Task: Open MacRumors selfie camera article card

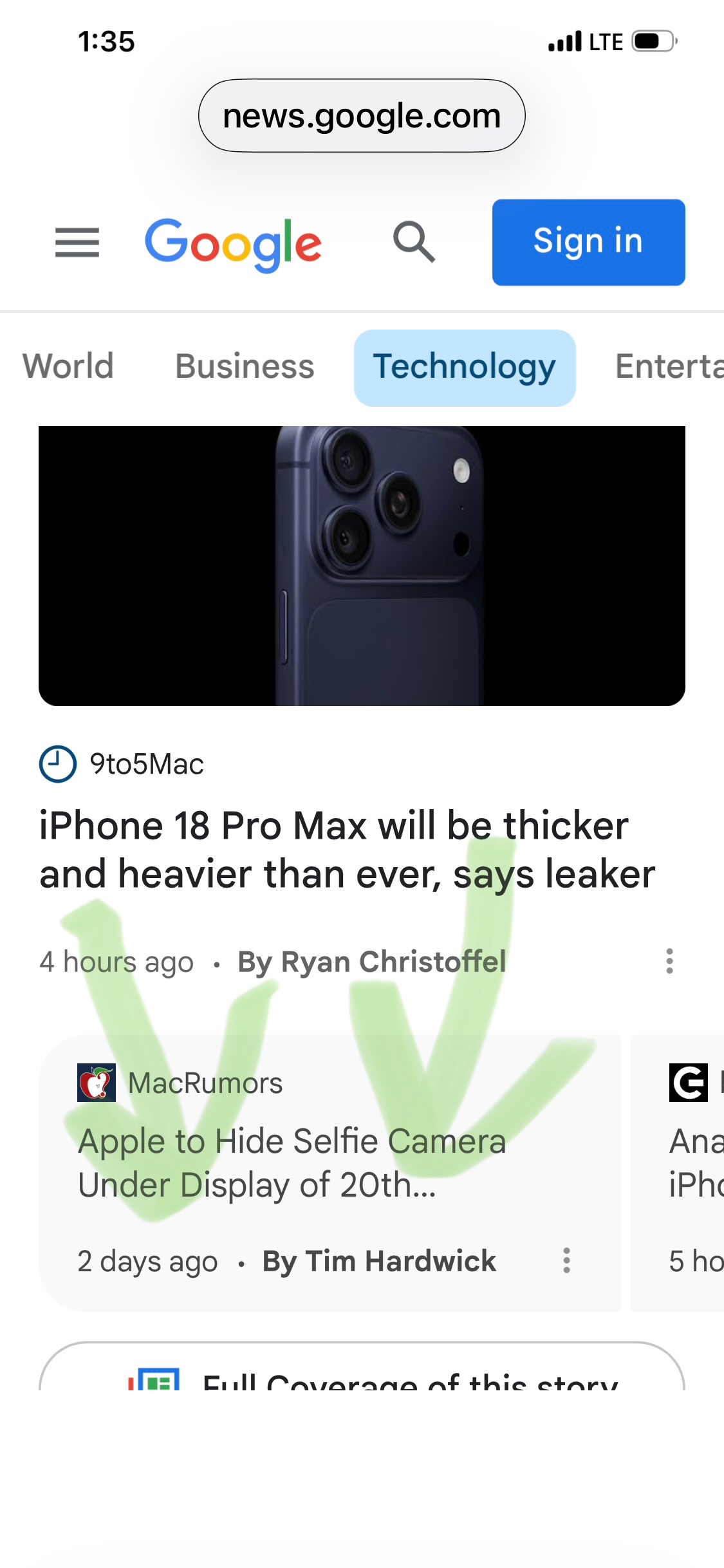Action: pos(293,1162)
